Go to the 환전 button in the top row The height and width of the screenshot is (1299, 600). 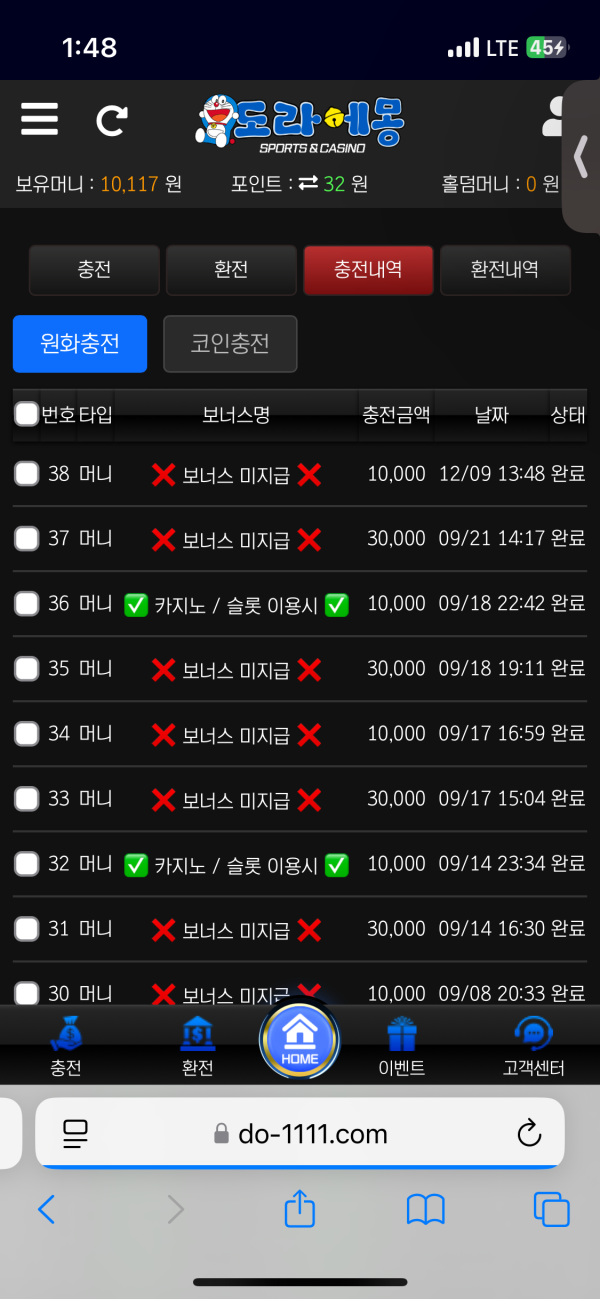231,270
